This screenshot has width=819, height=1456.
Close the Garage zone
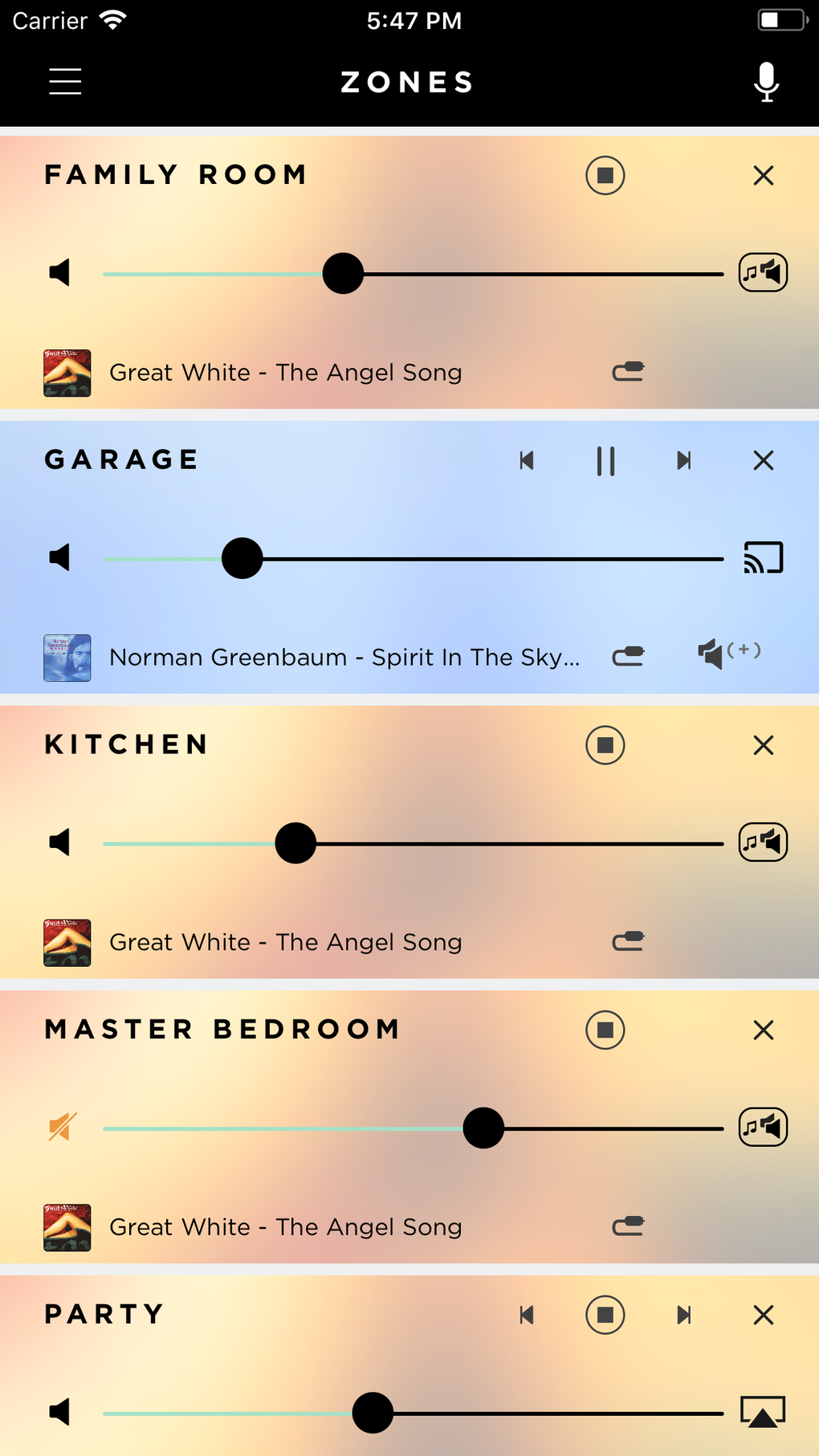[763, 460]
